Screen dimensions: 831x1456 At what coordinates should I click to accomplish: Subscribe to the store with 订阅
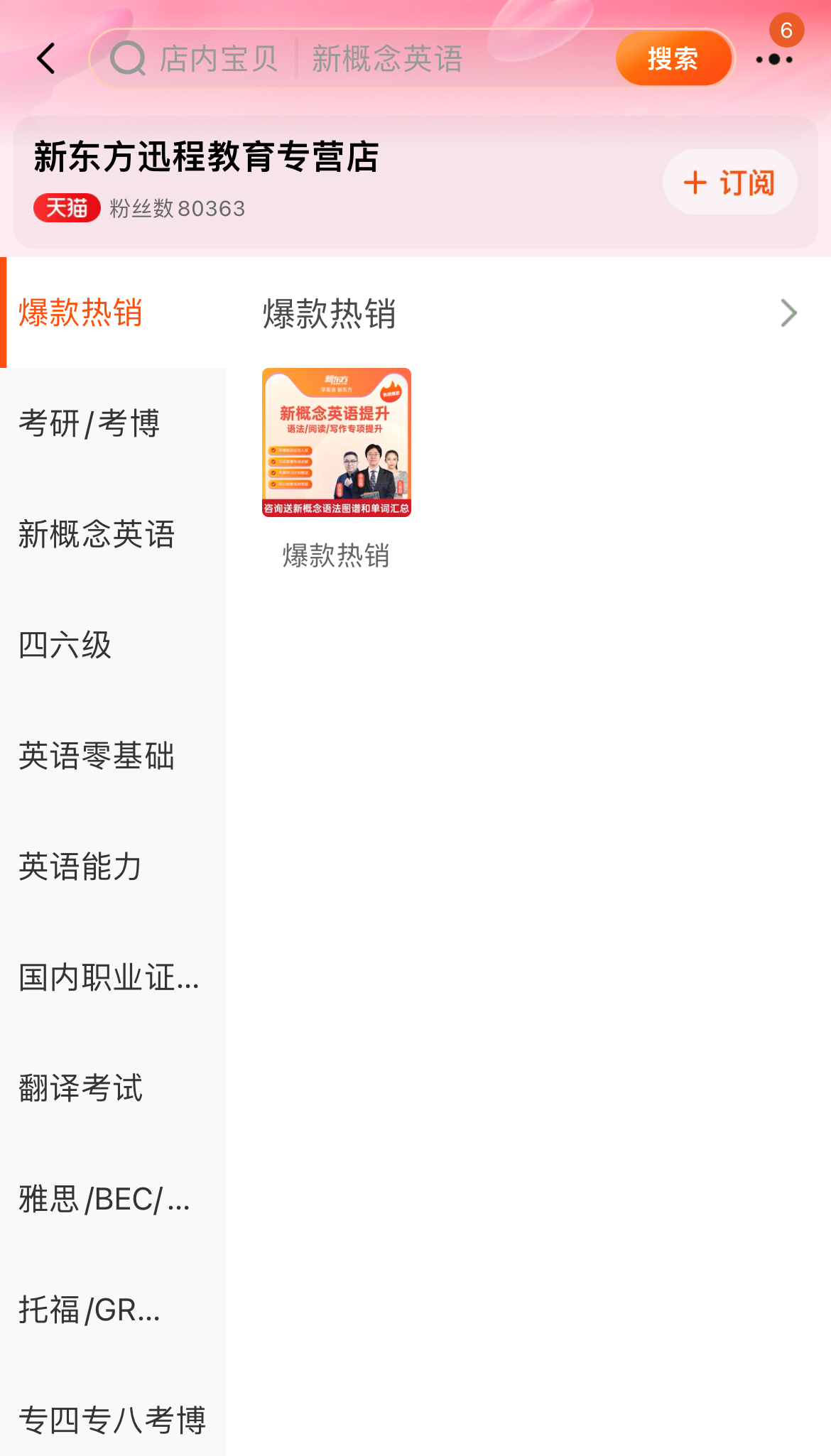729,183
